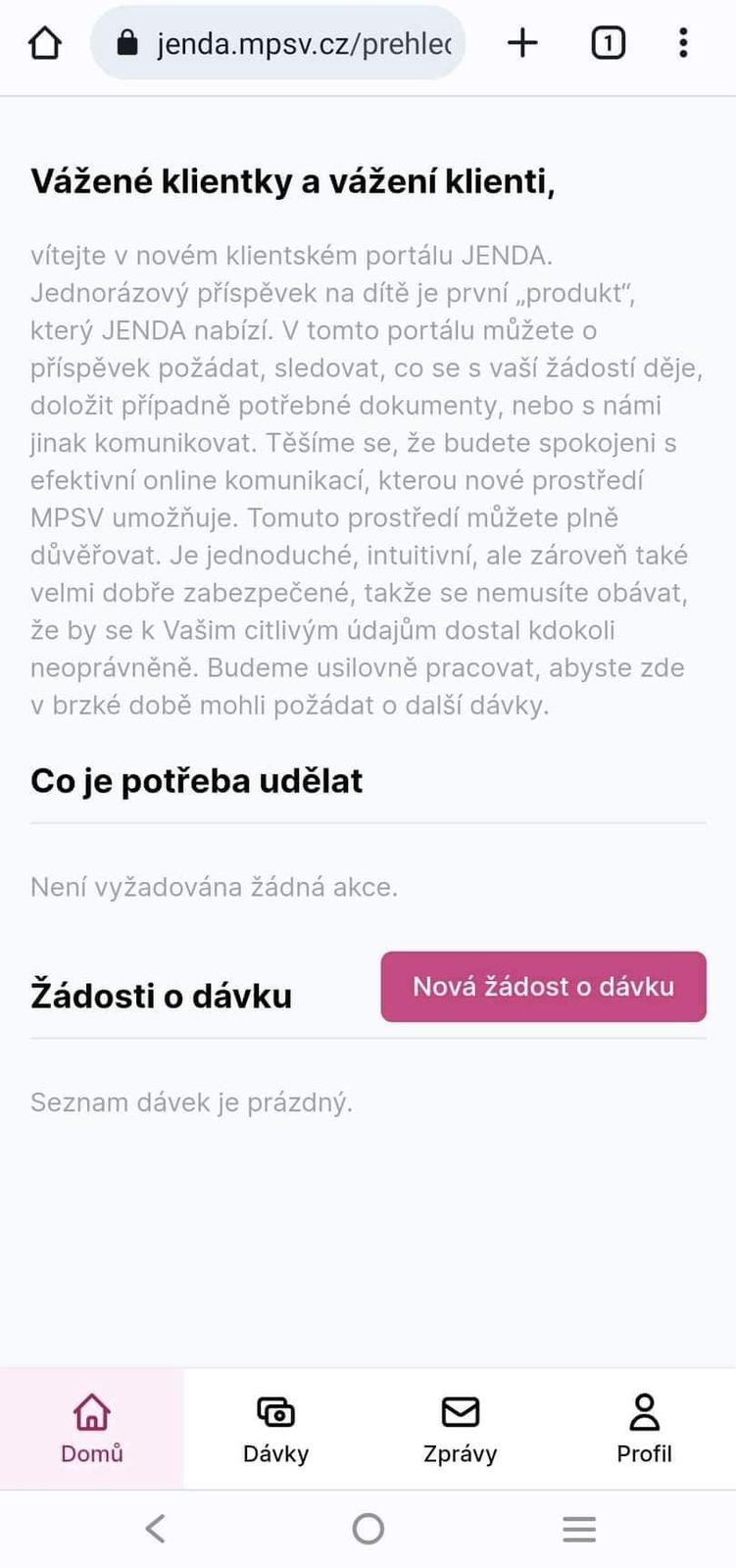Switch to the Domů tab

click(x=92, y=1429)
